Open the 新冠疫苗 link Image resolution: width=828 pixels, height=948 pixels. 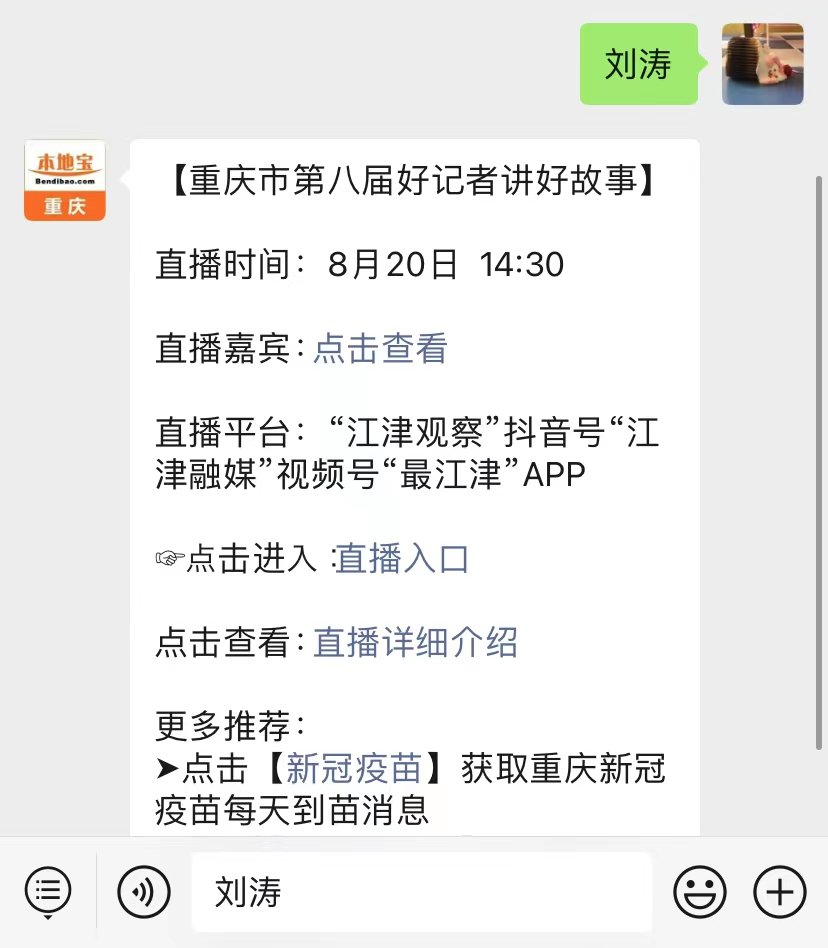[353, 768]
